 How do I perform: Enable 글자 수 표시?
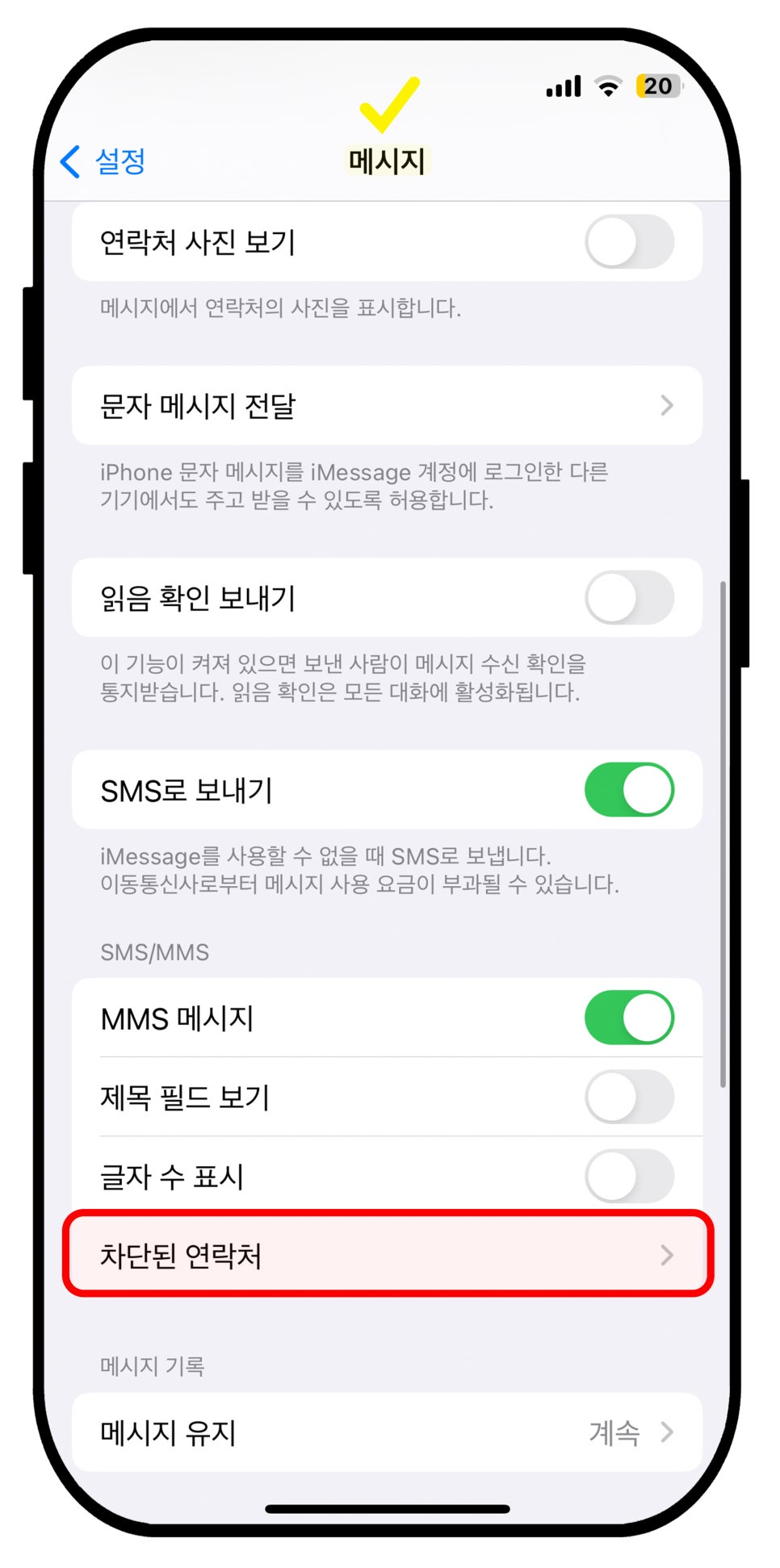[629, 1177]
